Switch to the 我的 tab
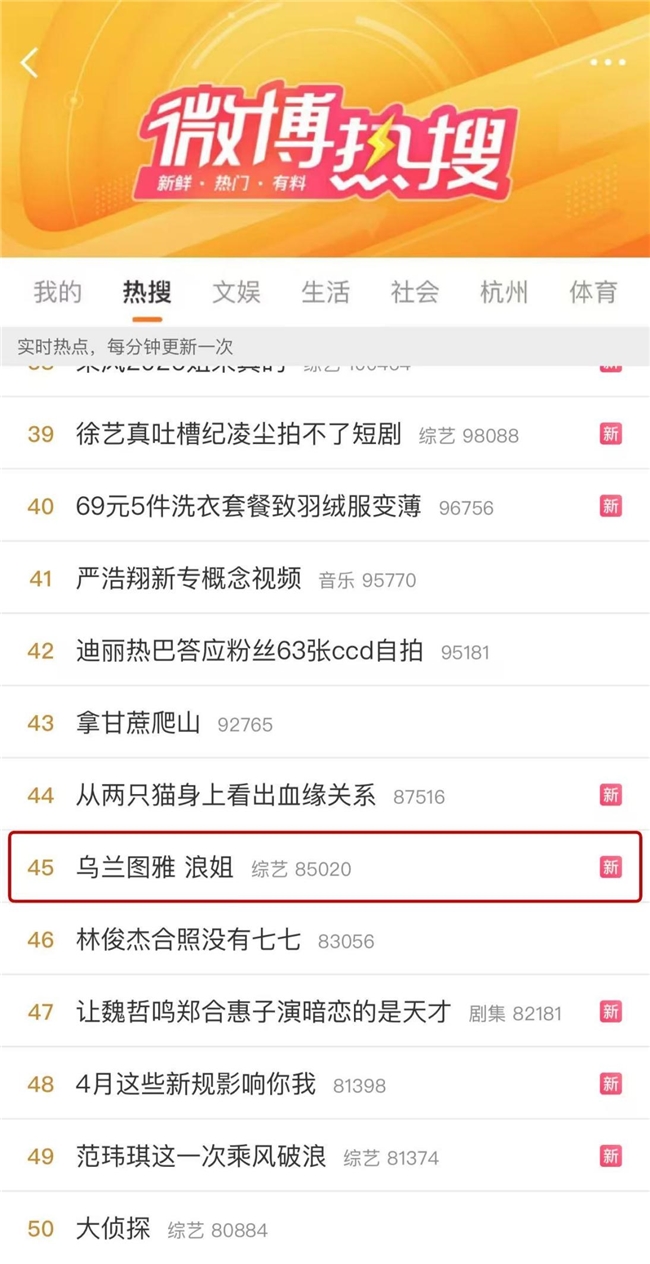This screenshot has height=1264, width=650. click(x=57, y=292)
